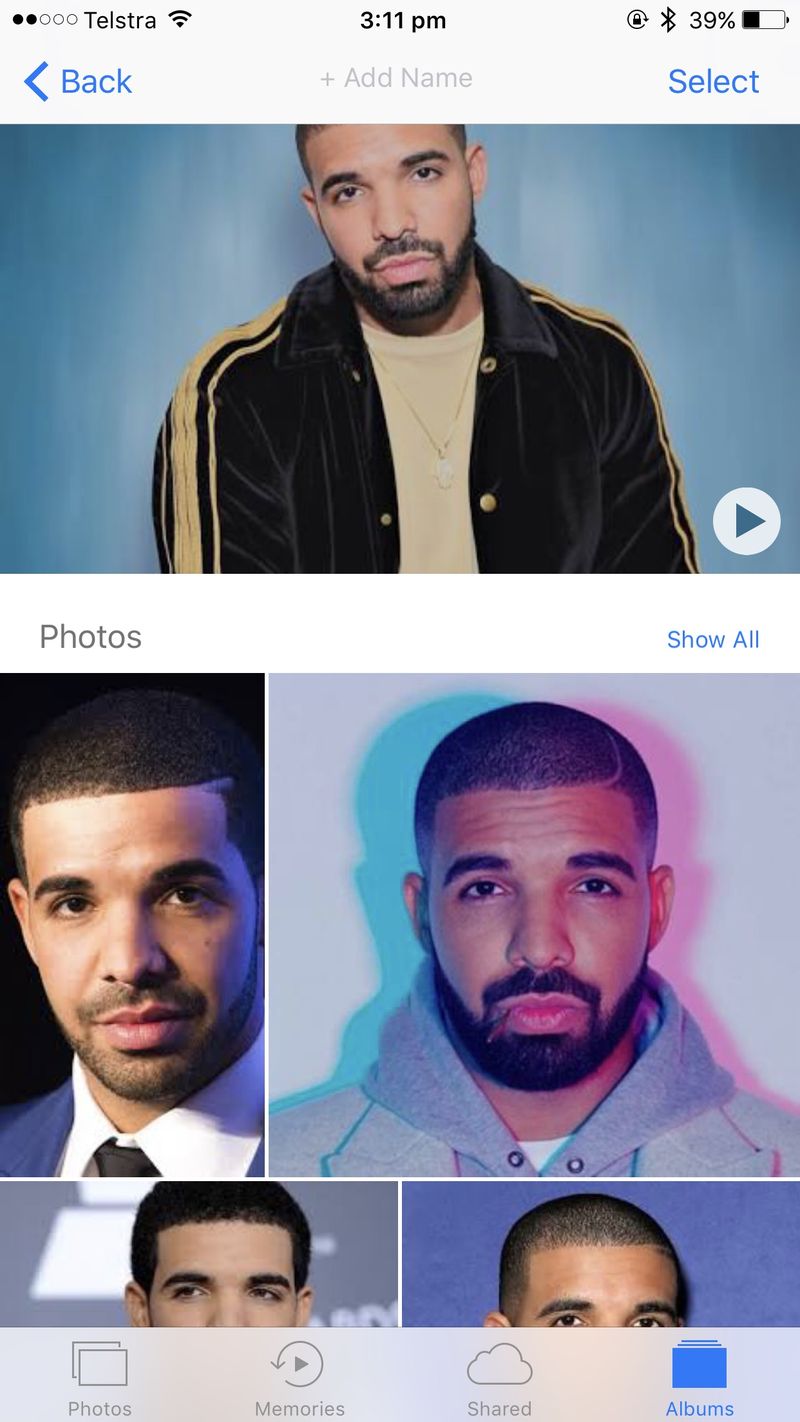
Task: Show All photos
Action: [x=713, y=639]
